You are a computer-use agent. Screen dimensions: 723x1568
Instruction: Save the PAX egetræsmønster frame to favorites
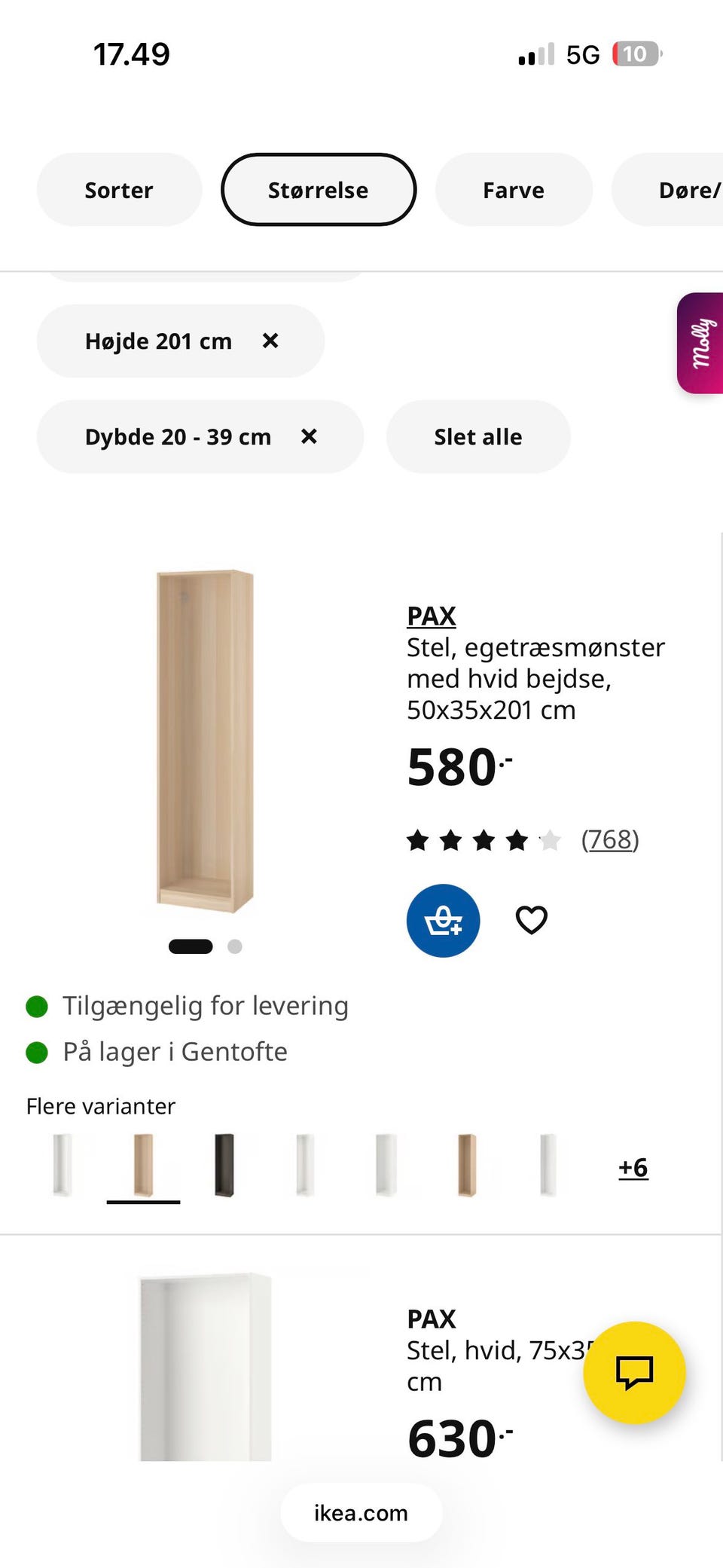532,920
